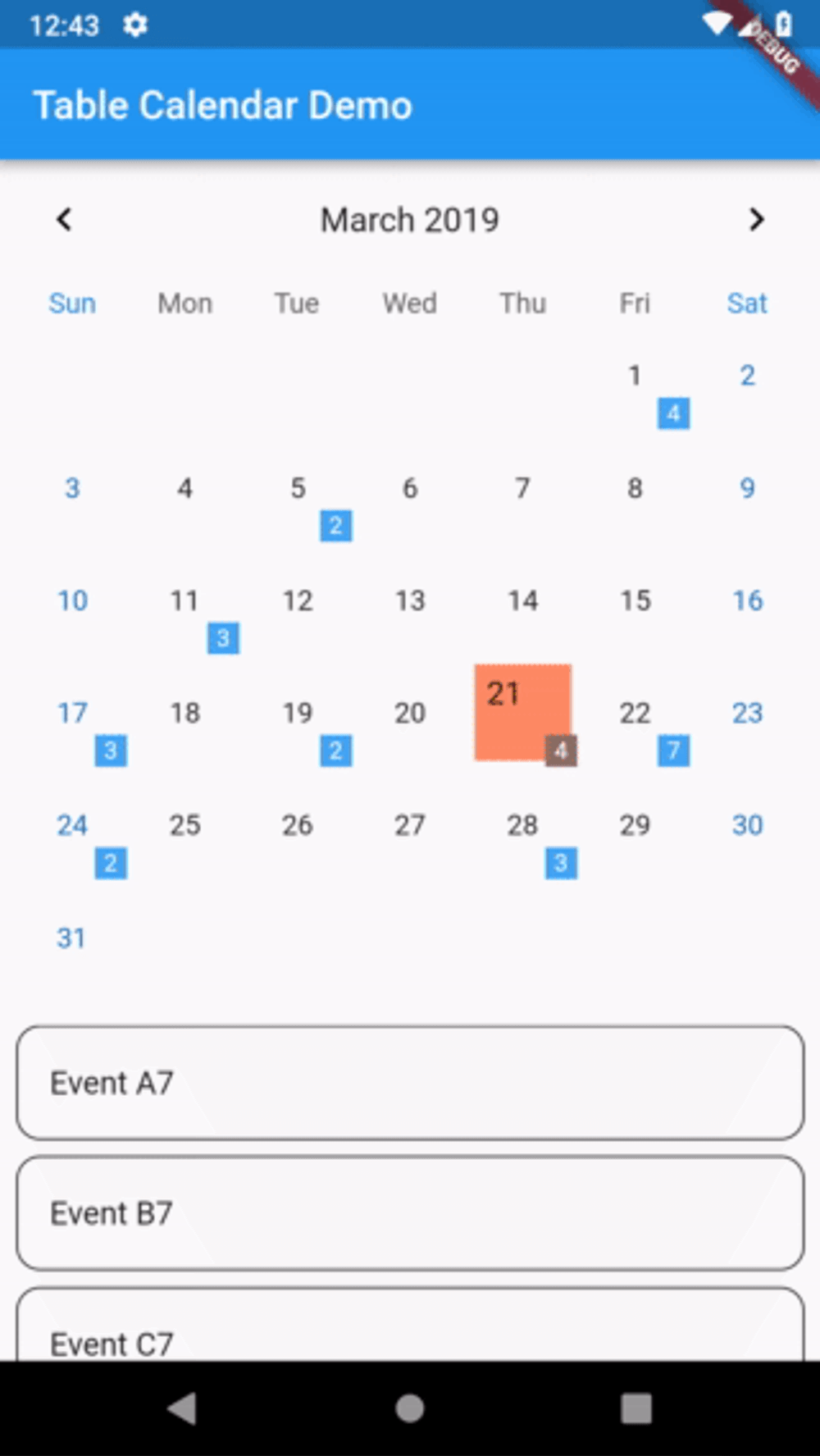Go to previous month with left chevron

coord(64,219)
